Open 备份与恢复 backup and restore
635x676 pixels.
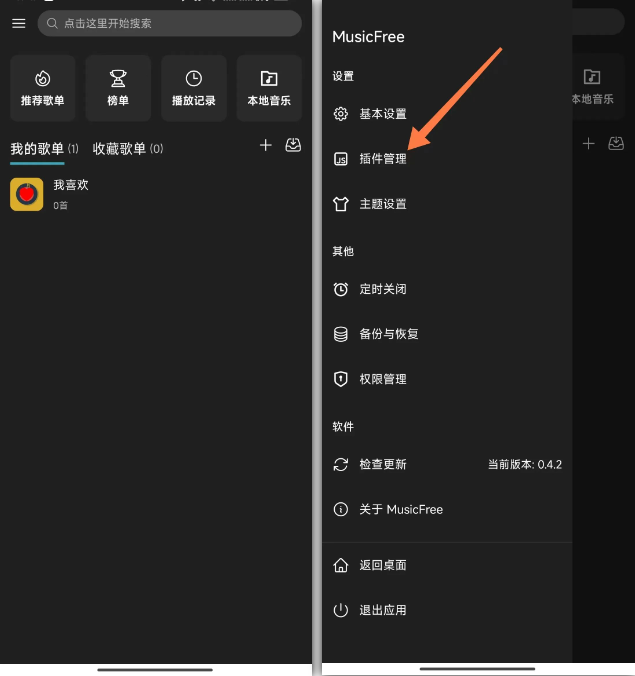pyautogui.click(x=388, y=334)
